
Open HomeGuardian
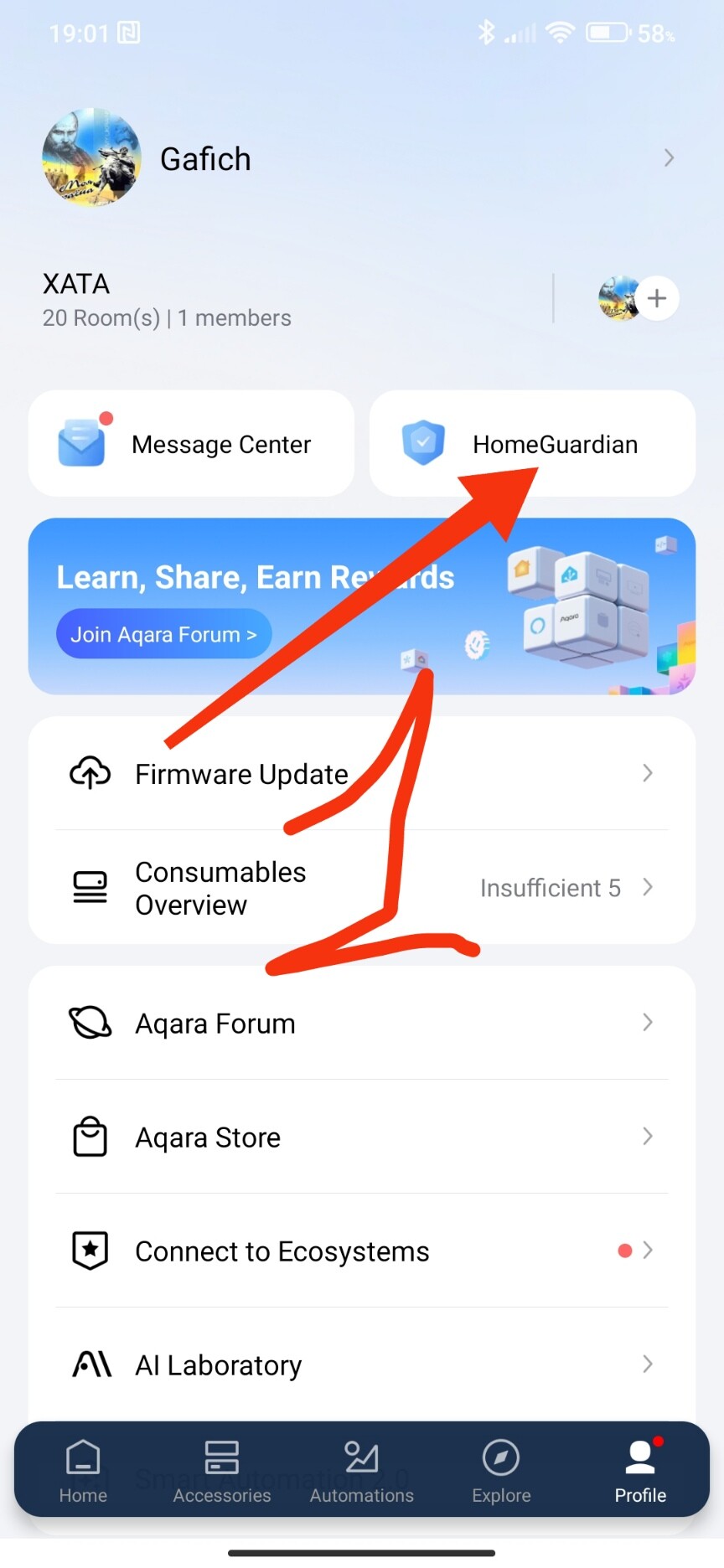(x=532, y=444)
